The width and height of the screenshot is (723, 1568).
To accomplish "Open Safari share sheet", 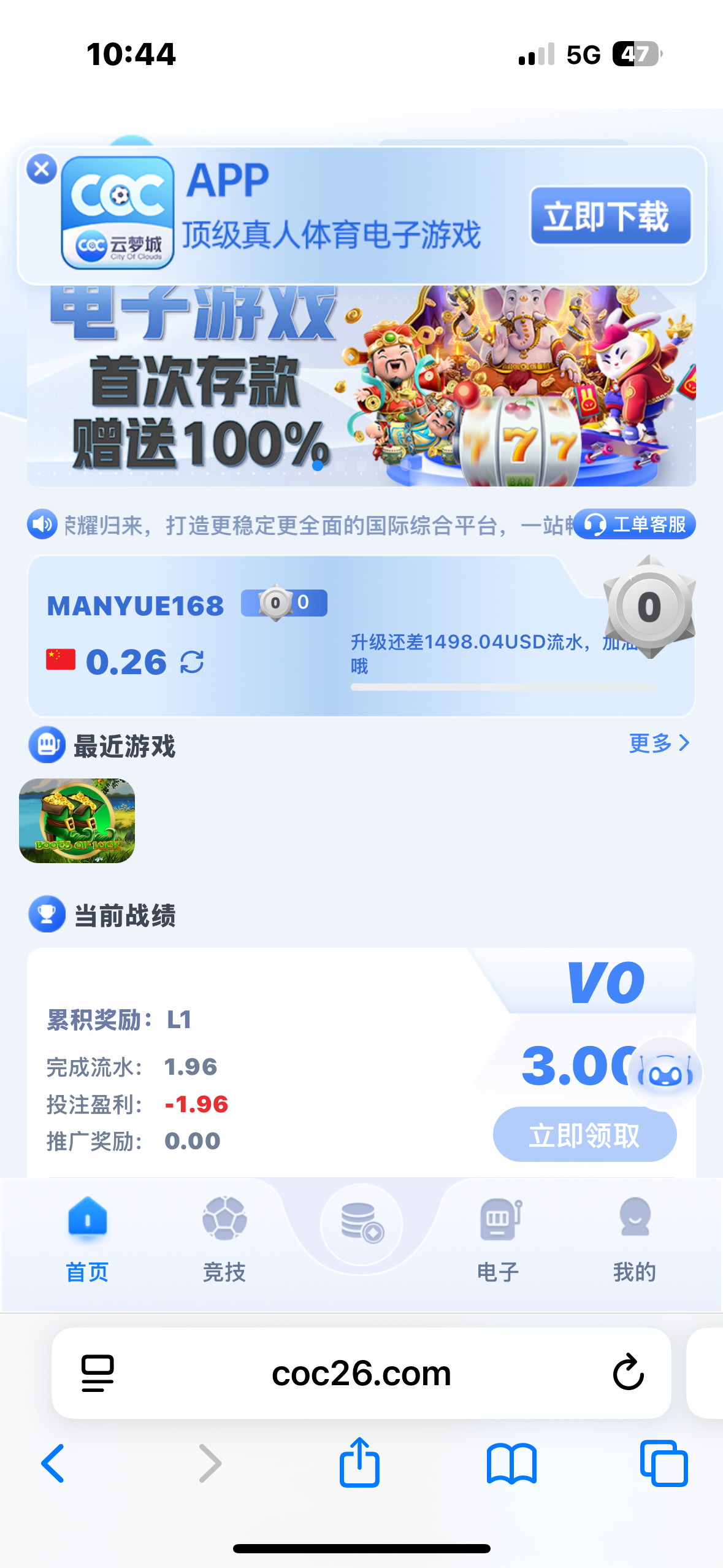I will click(360, 1462).
